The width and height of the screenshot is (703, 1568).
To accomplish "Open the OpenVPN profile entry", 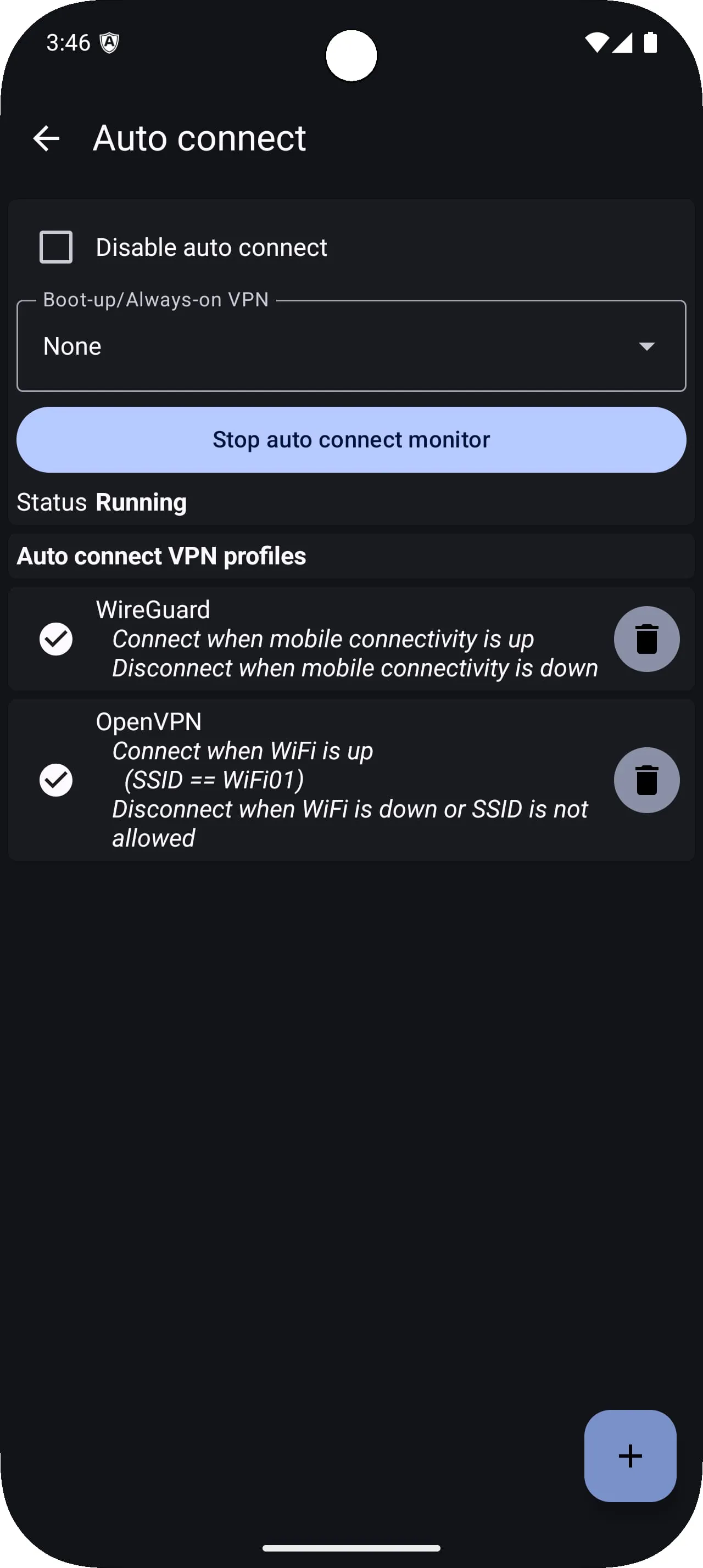I will point(304,780).
